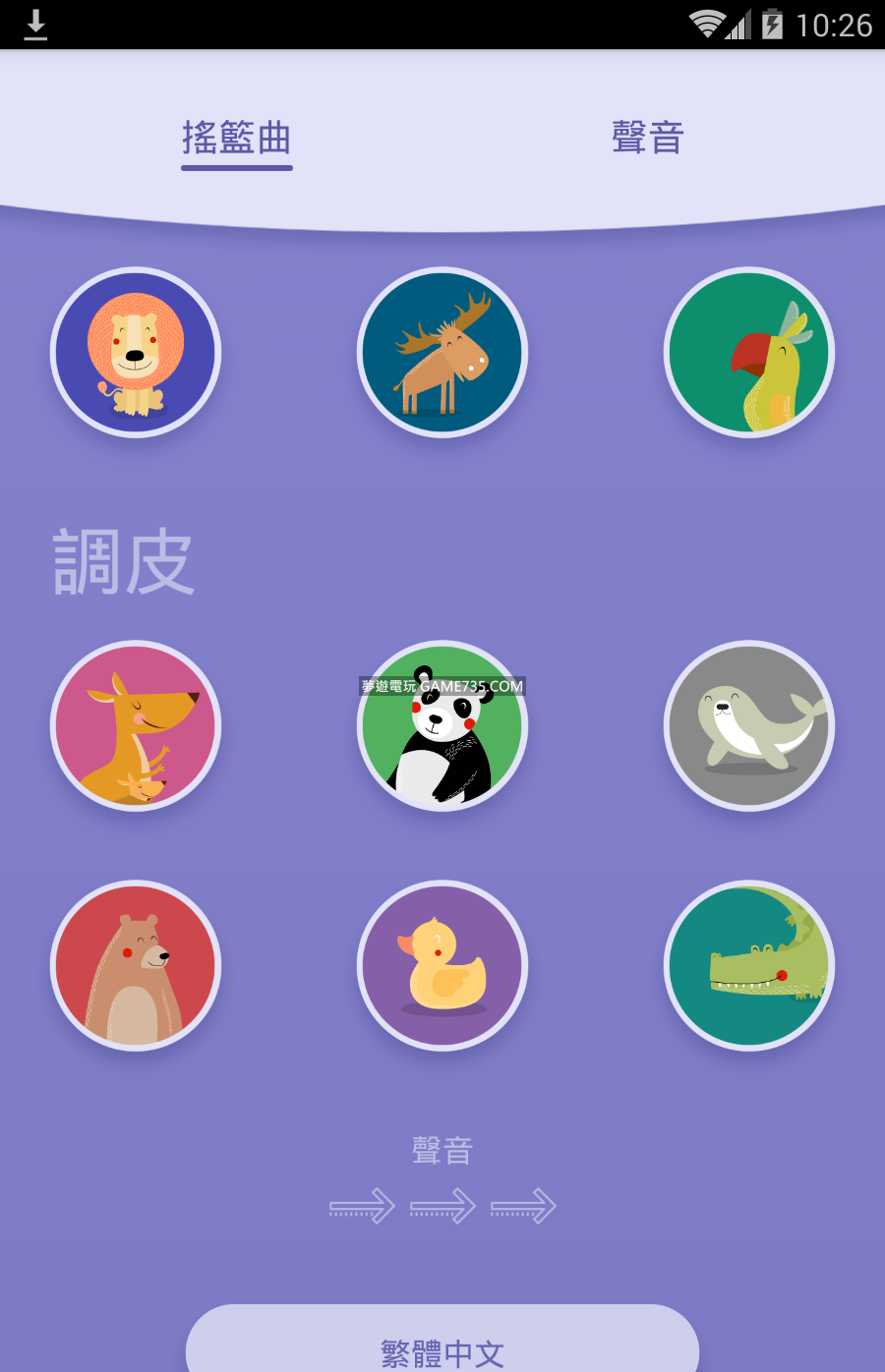The height and width of the screenshot is (1372, 885).
Task: Switch to the 聲音 tab
Action: (647, 138)
